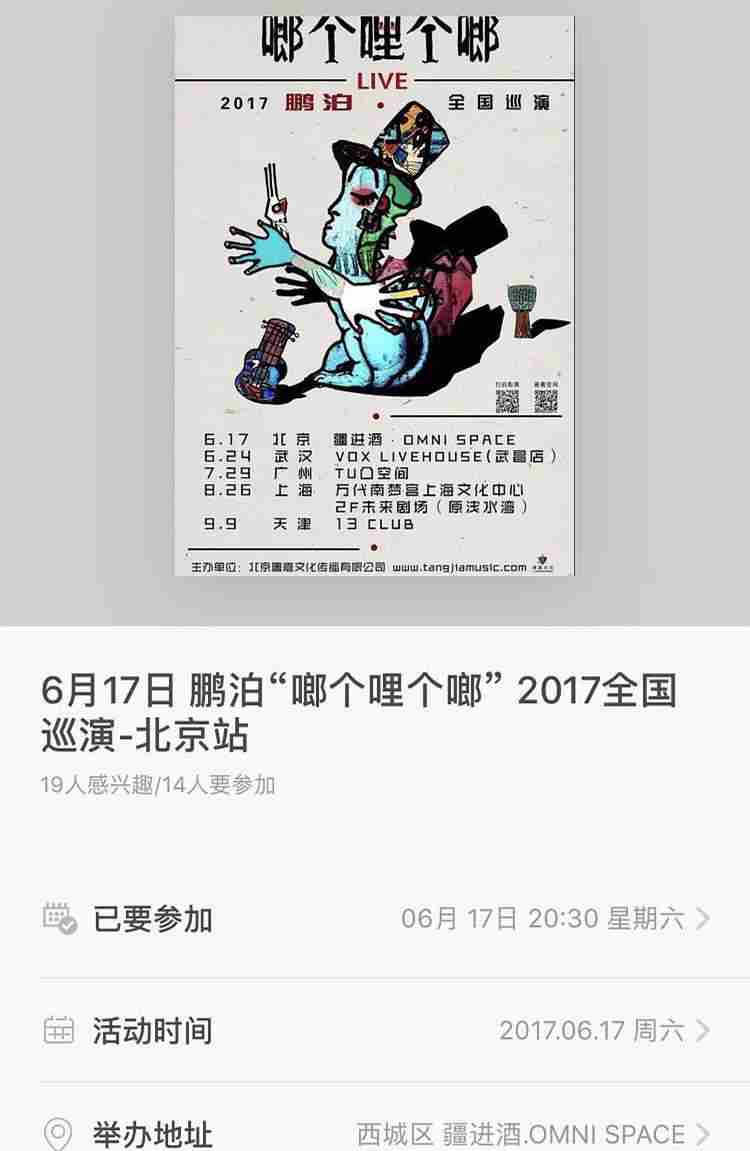Open the 活动时间 event time row
The width and height of the screenshot is (750, 1151).
coord(375,1030)
